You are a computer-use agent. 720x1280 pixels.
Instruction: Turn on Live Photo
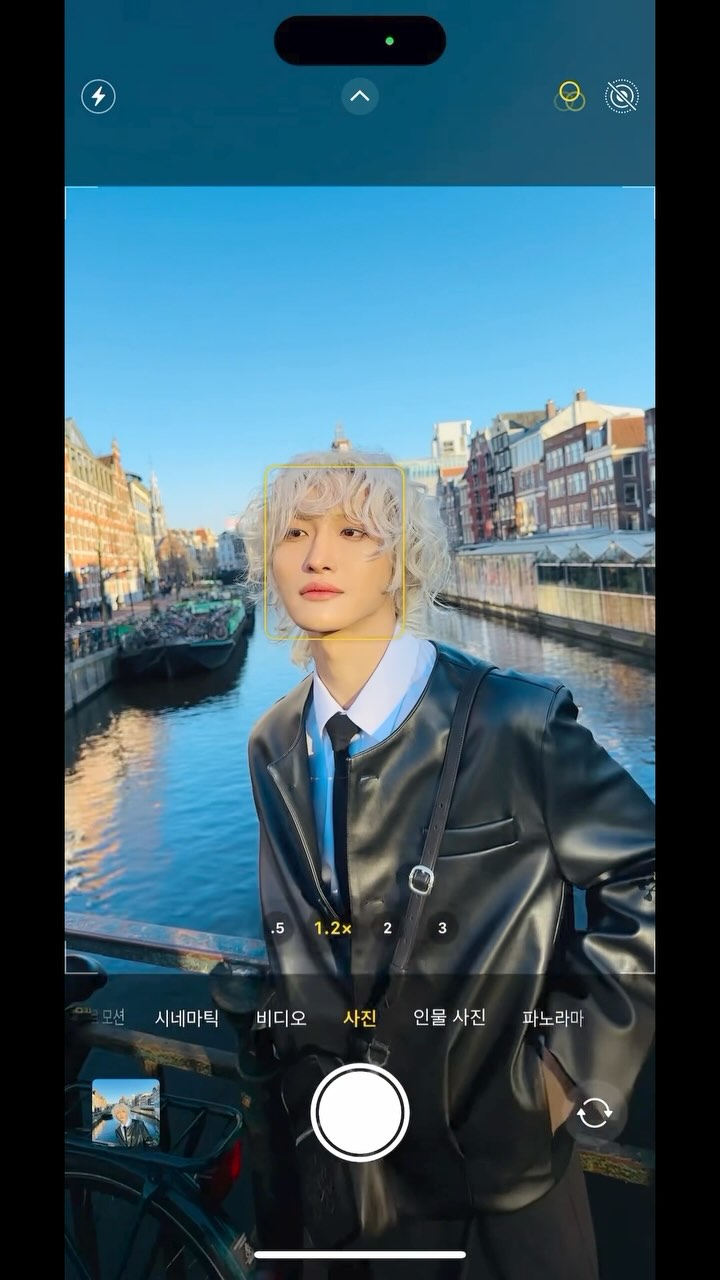622,96
